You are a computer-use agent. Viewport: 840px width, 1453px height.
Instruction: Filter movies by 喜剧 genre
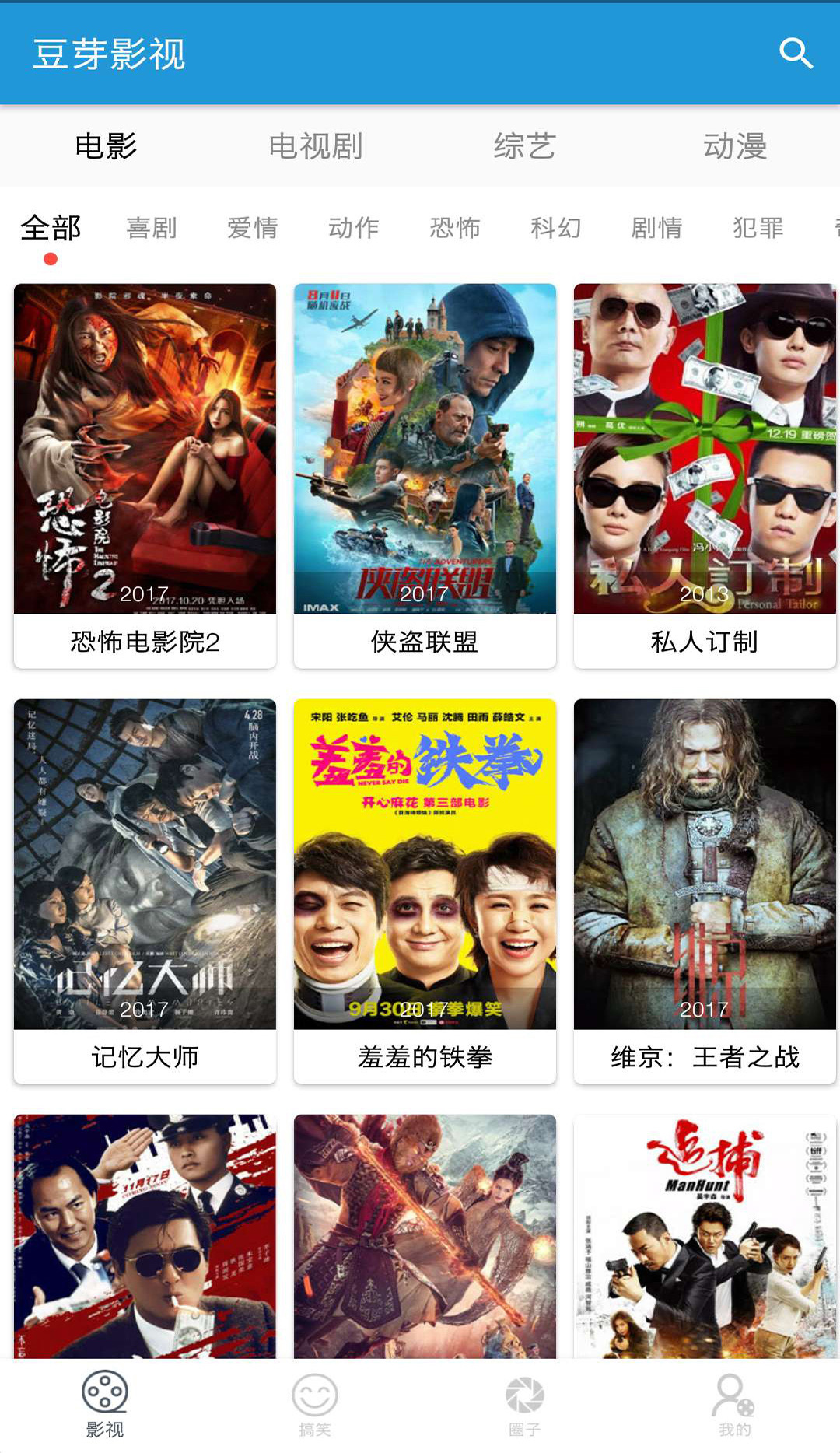point(152,228)
